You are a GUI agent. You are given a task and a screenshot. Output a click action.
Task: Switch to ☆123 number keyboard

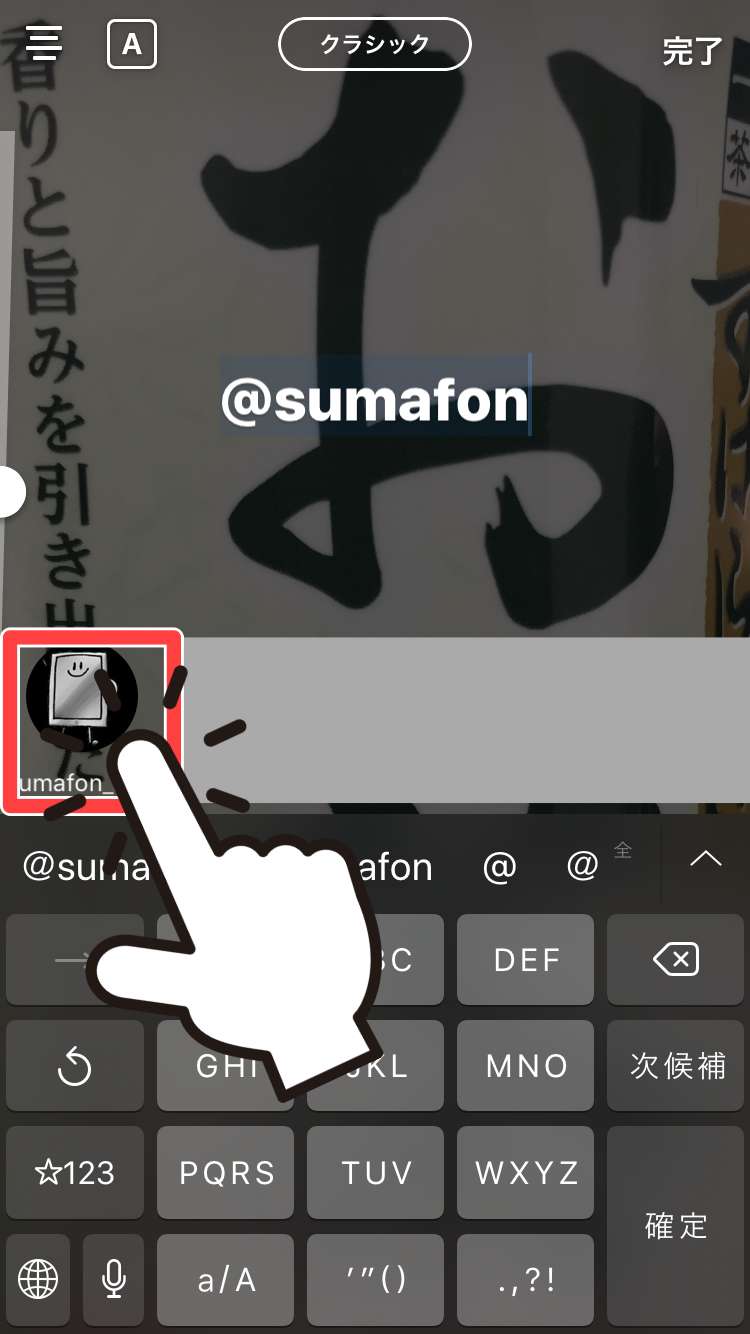pos(75,1172)
